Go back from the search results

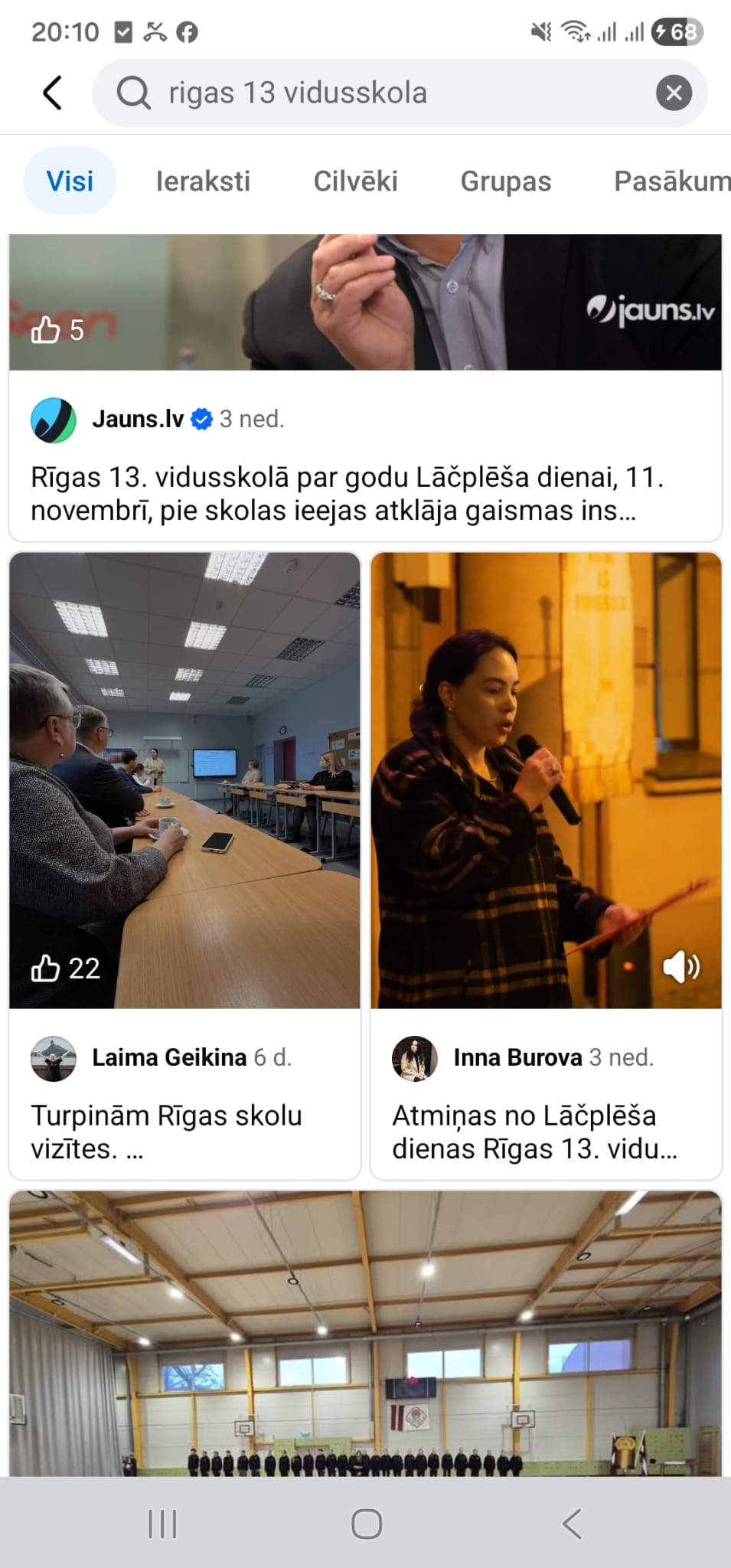click(x=52, y=93)
